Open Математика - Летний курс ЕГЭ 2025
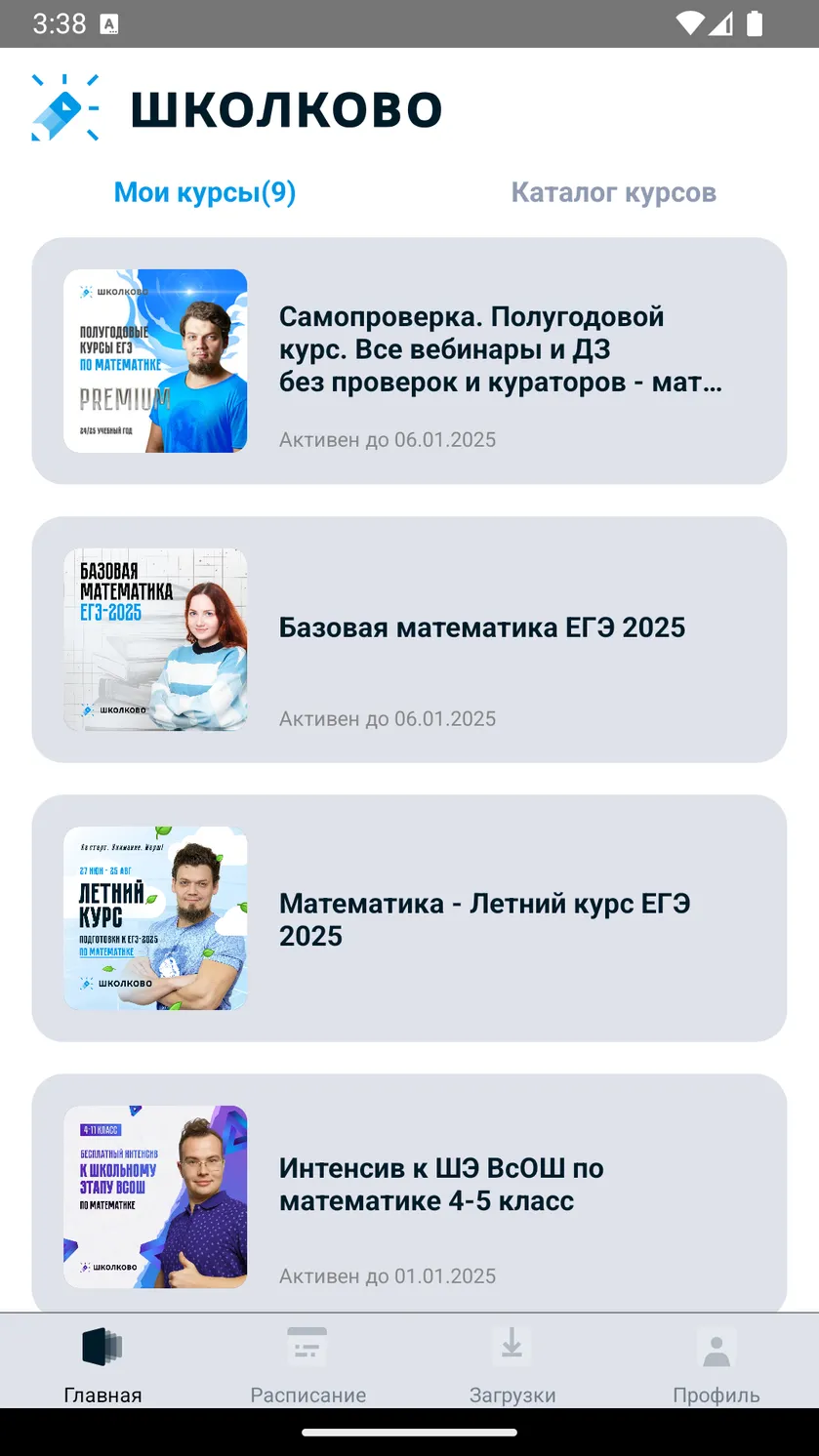The image size is (819, 1456). (409, 918)
